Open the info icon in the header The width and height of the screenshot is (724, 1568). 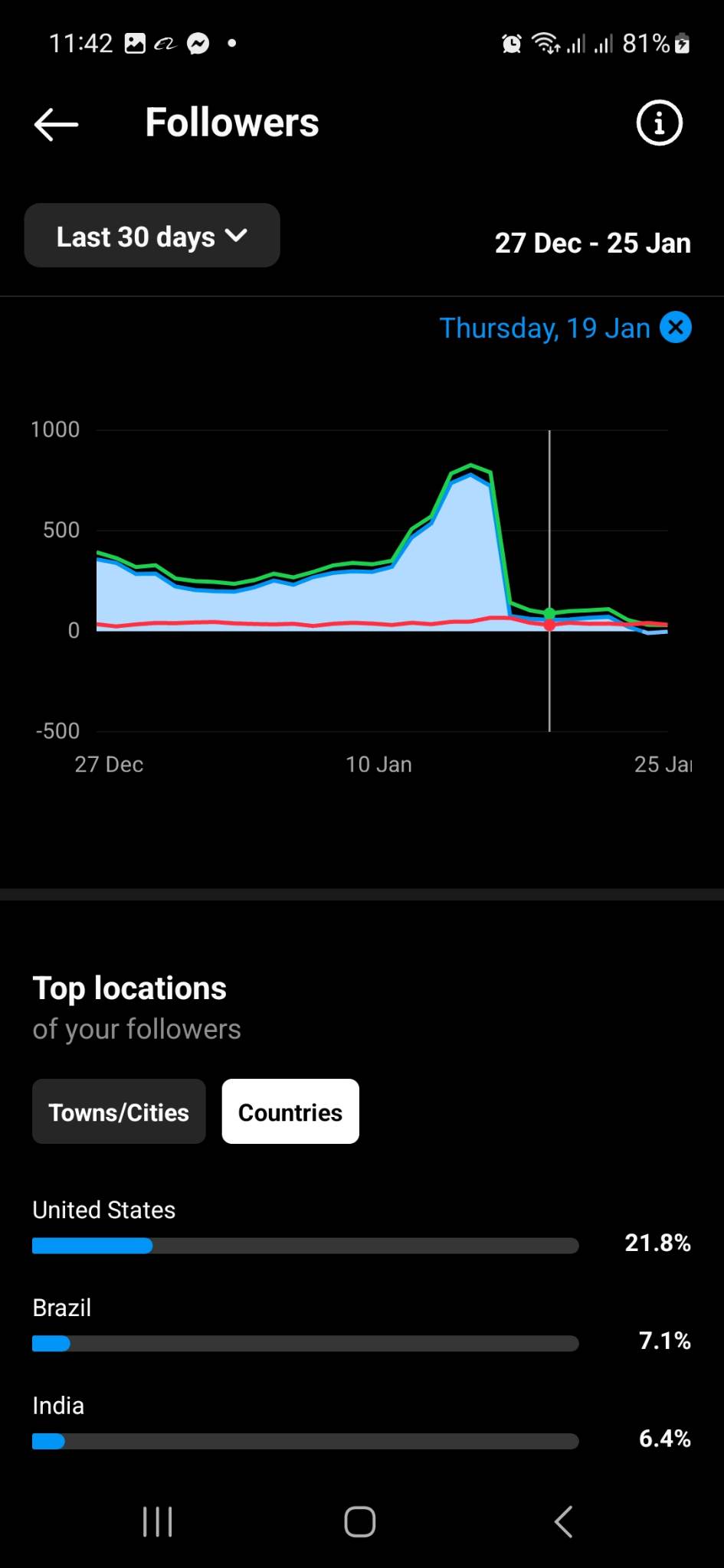pos(659,122)
